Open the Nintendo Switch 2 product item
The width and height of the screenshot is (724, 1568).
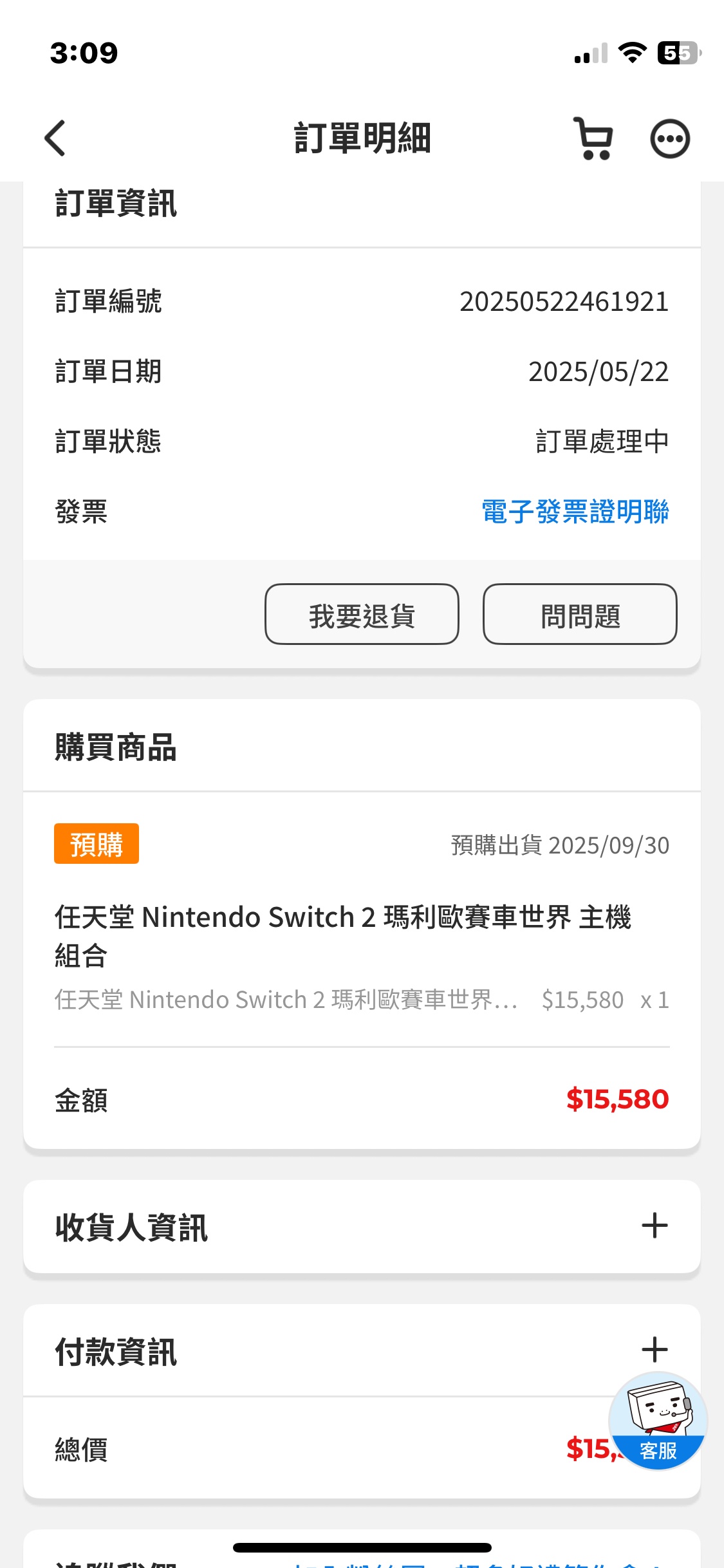[362, 936]
